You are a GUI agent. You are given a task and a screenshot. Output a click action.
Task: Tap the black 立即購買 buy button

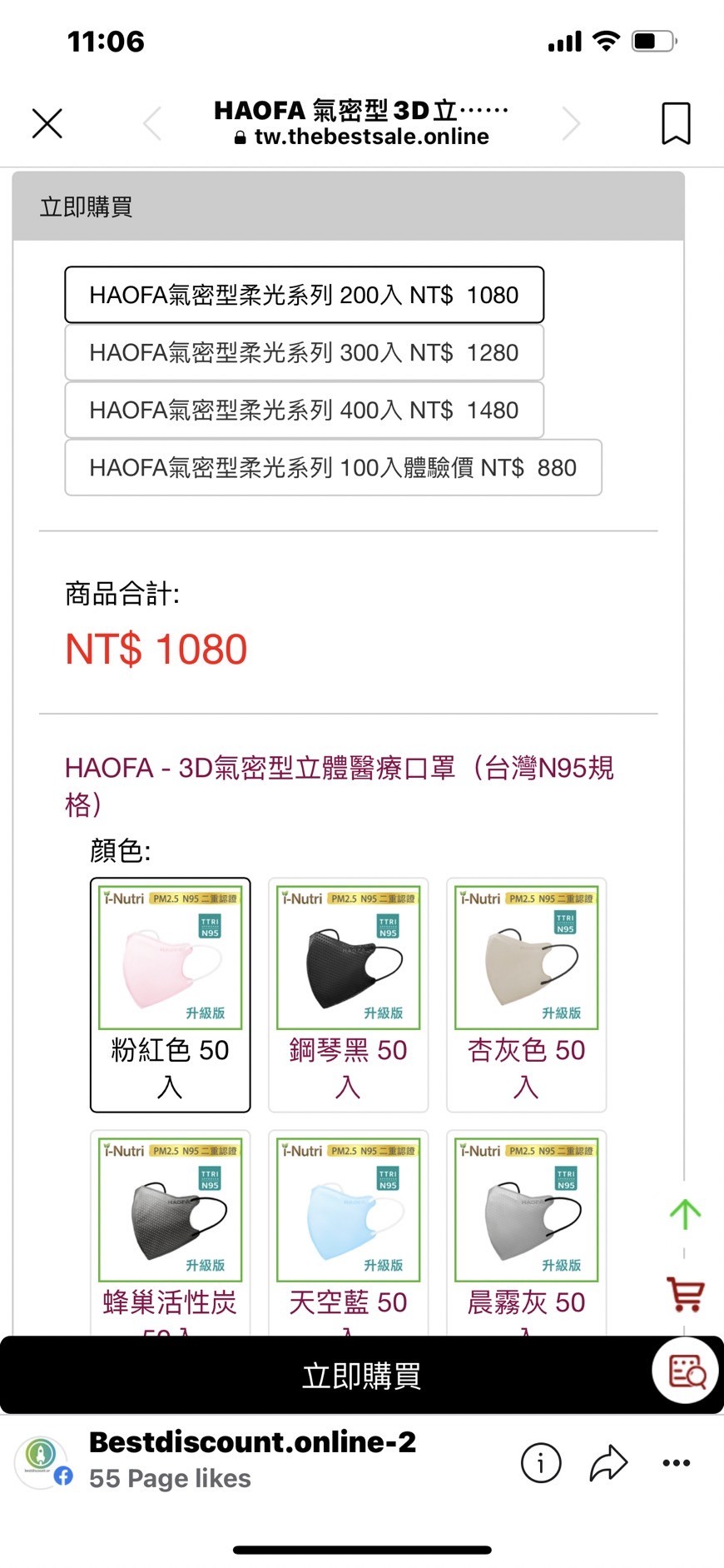pos(361,1376)
